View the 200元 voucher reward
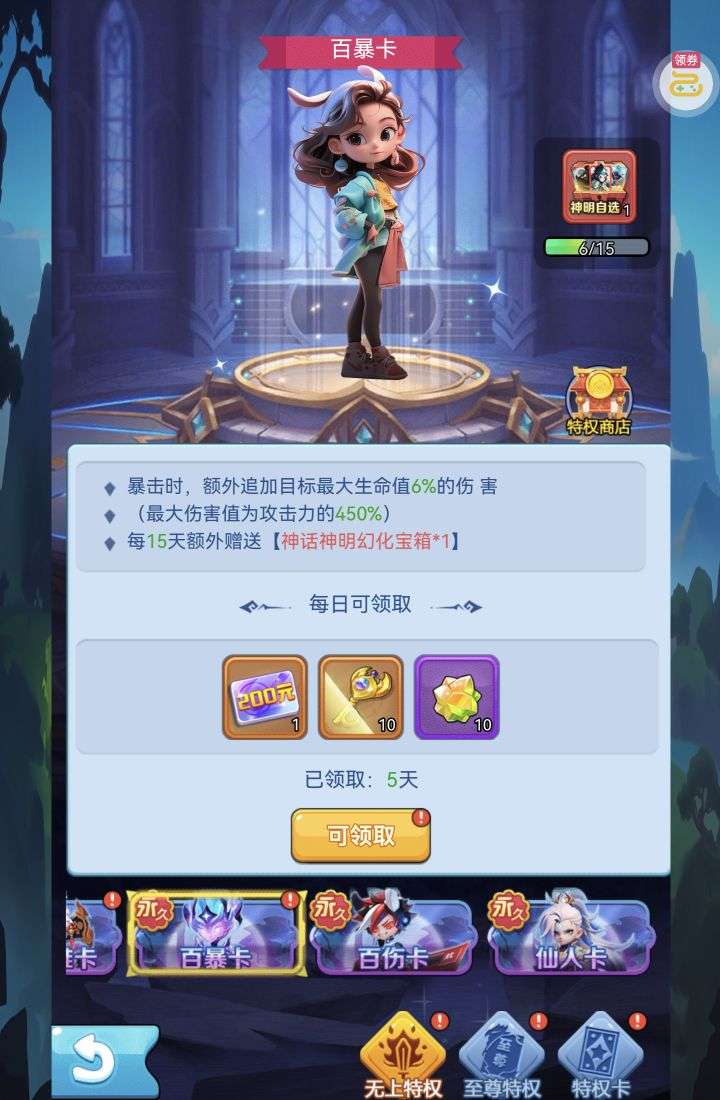This screenshot has height=1100, width=720. (265, 697)
